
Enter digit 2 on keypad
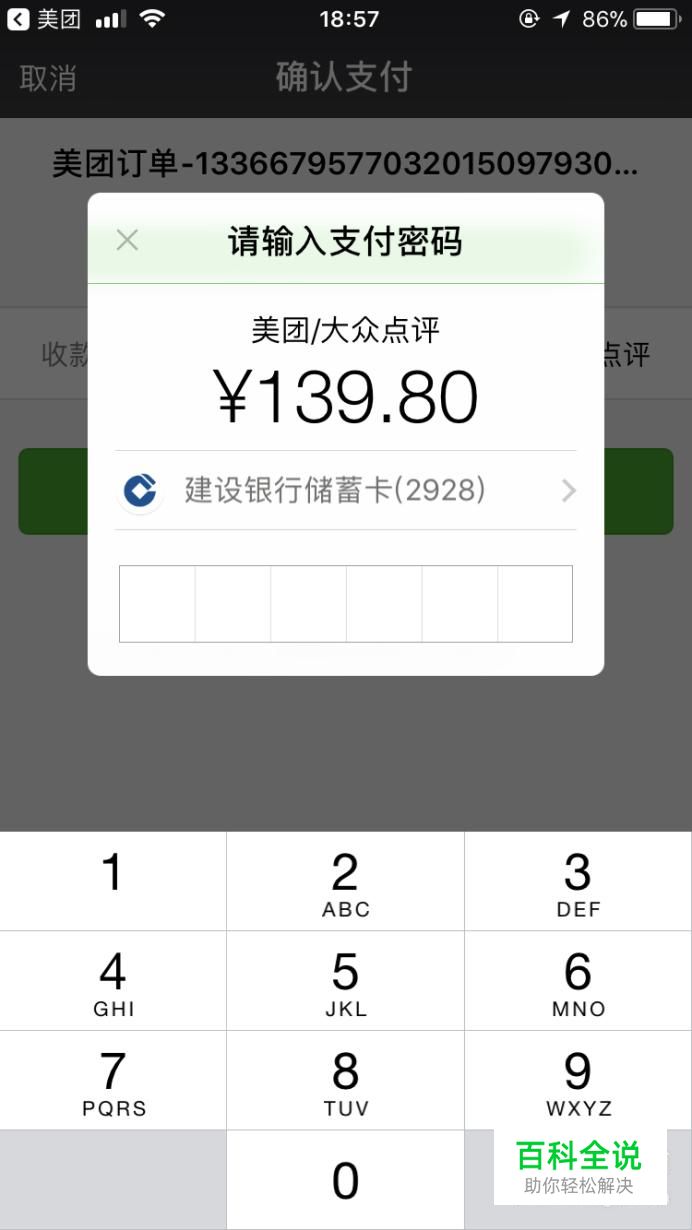(346, 881)
